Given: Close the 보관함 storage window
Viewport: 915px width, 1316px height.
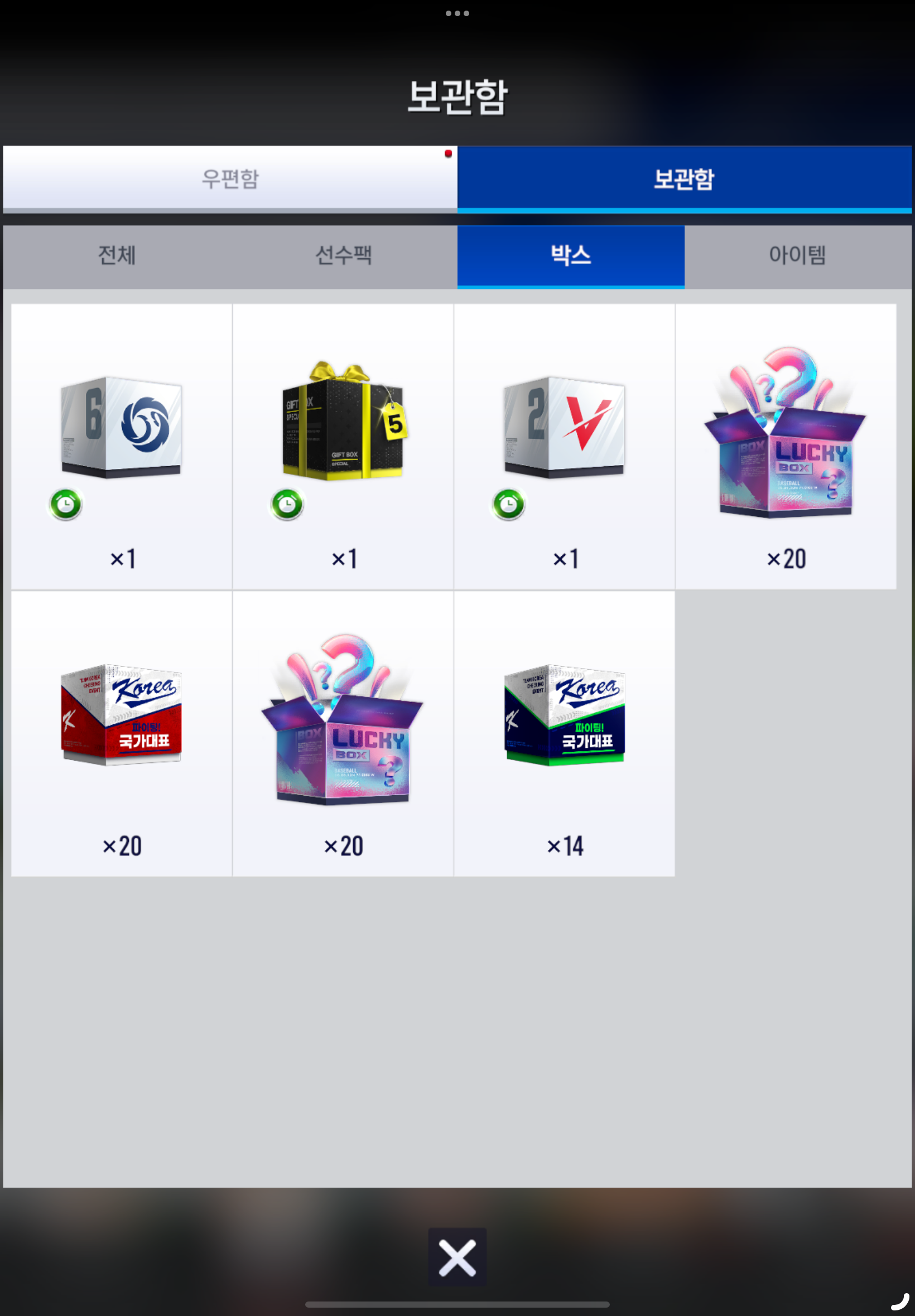Looking at the screenshot, I should tap(457, 1257).
